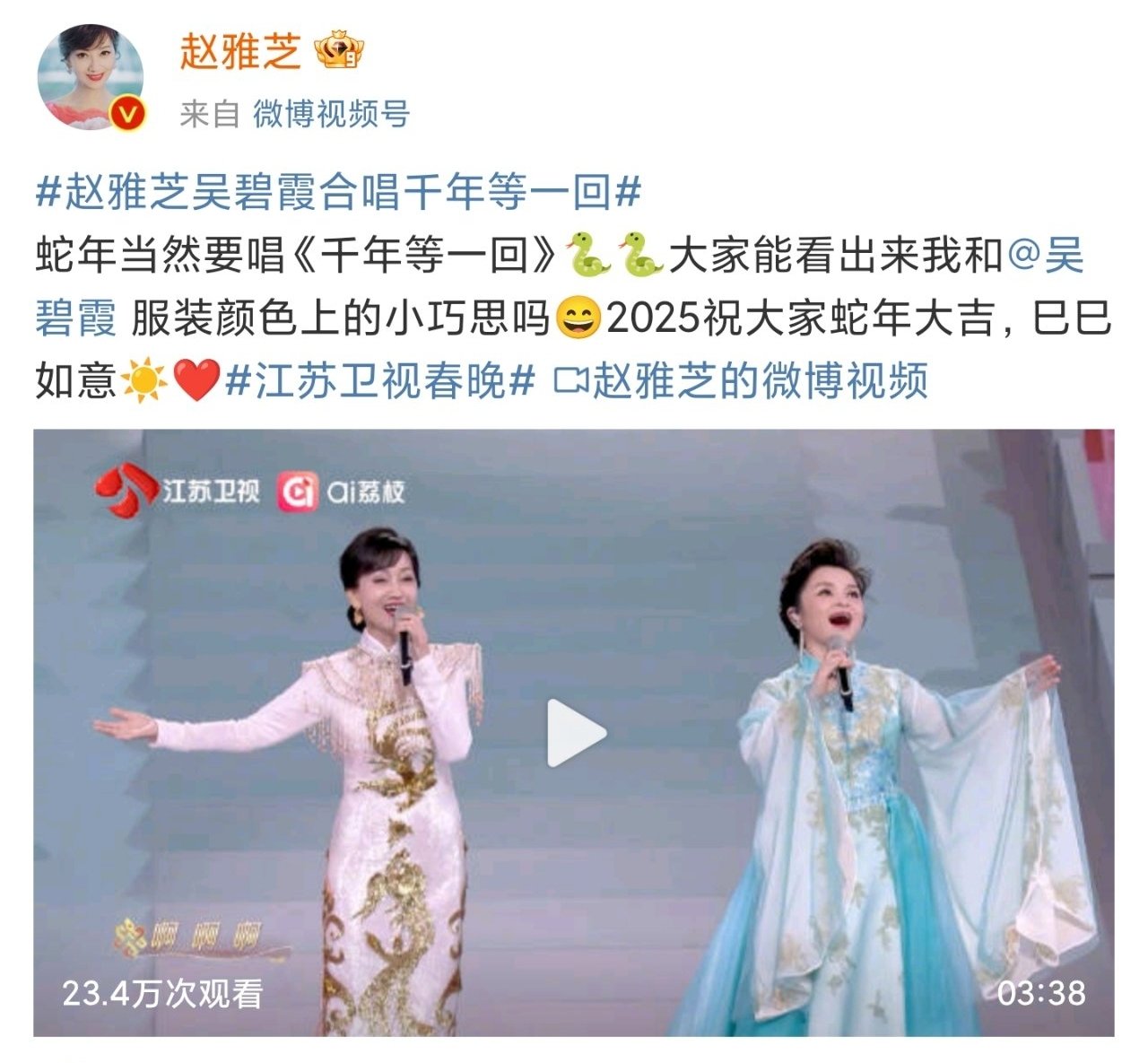This screenshot has height=1063, width=1148.
Task: Open hashtag #赵雅芝吴碧霞合唱千年等一回#
Action: (339, 192)
